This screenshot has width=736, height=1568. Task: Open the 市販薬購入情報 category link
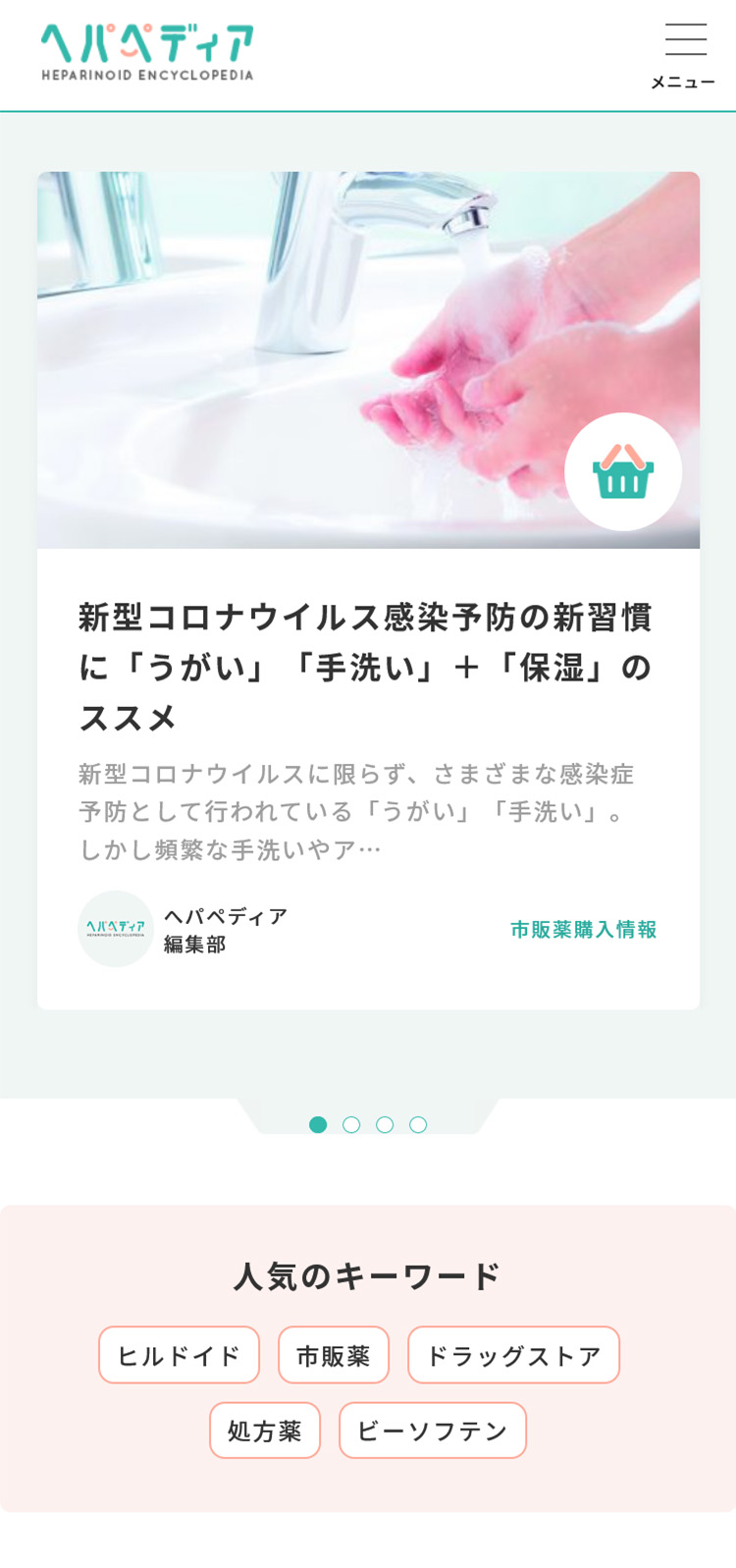coord(583,929)
